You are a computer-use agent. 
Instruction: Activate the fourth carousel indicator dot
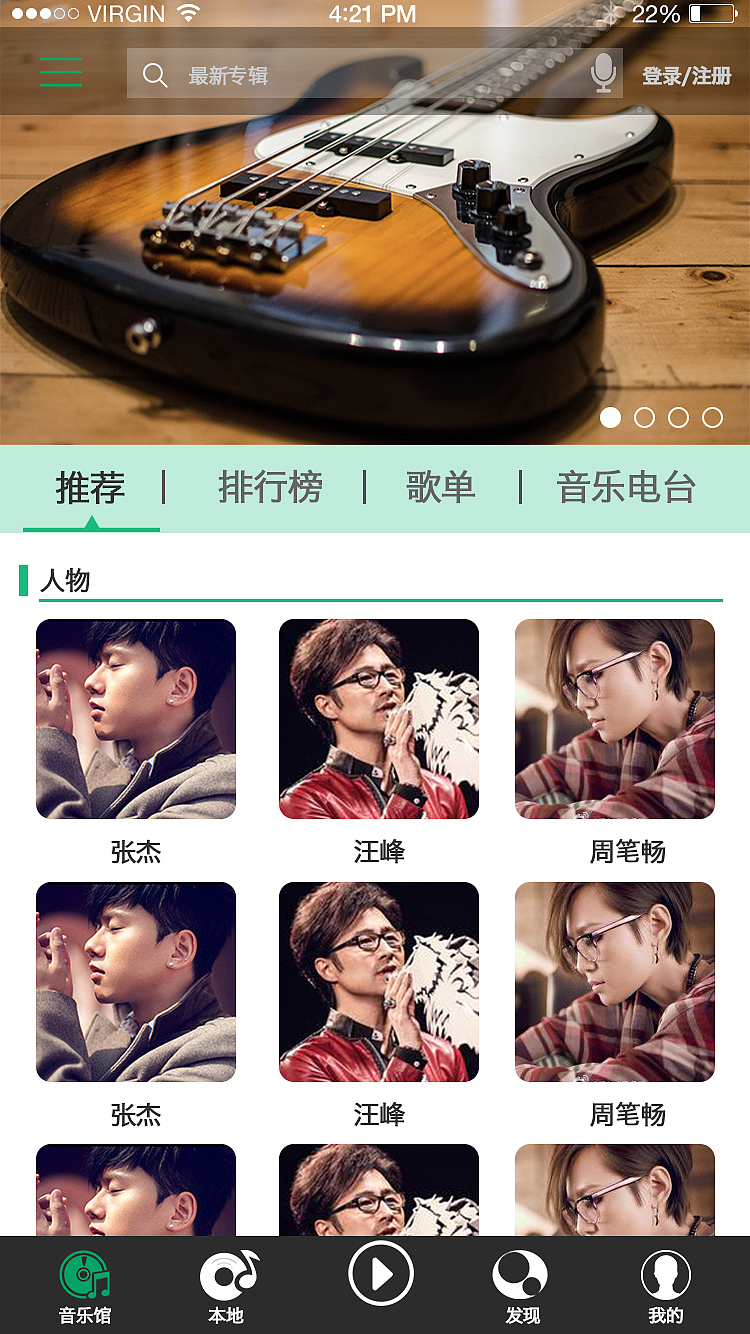713,419
